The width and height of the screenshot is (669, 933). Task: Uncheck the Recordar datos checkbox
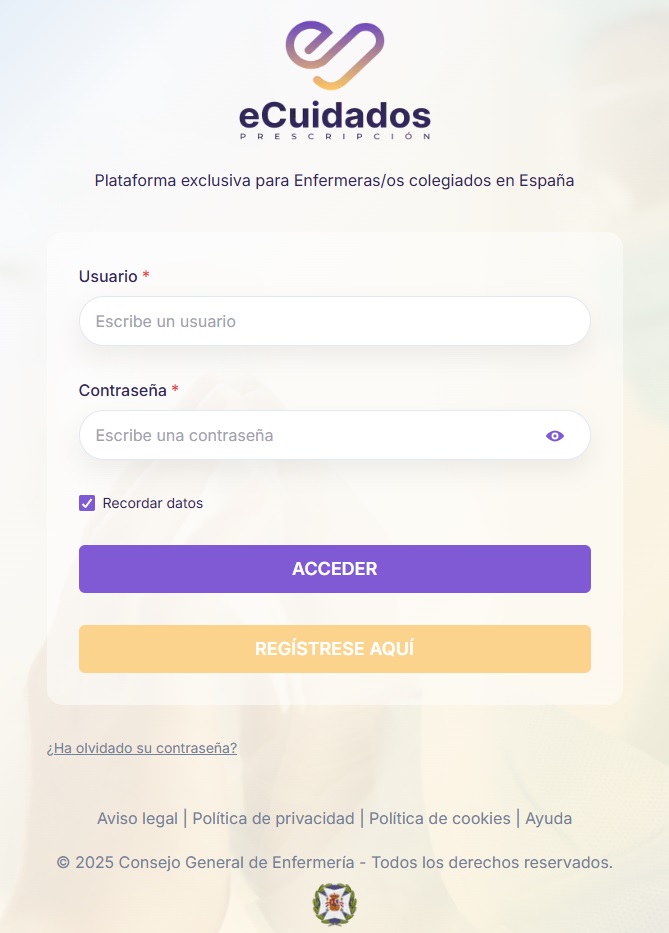coord(87,503)
